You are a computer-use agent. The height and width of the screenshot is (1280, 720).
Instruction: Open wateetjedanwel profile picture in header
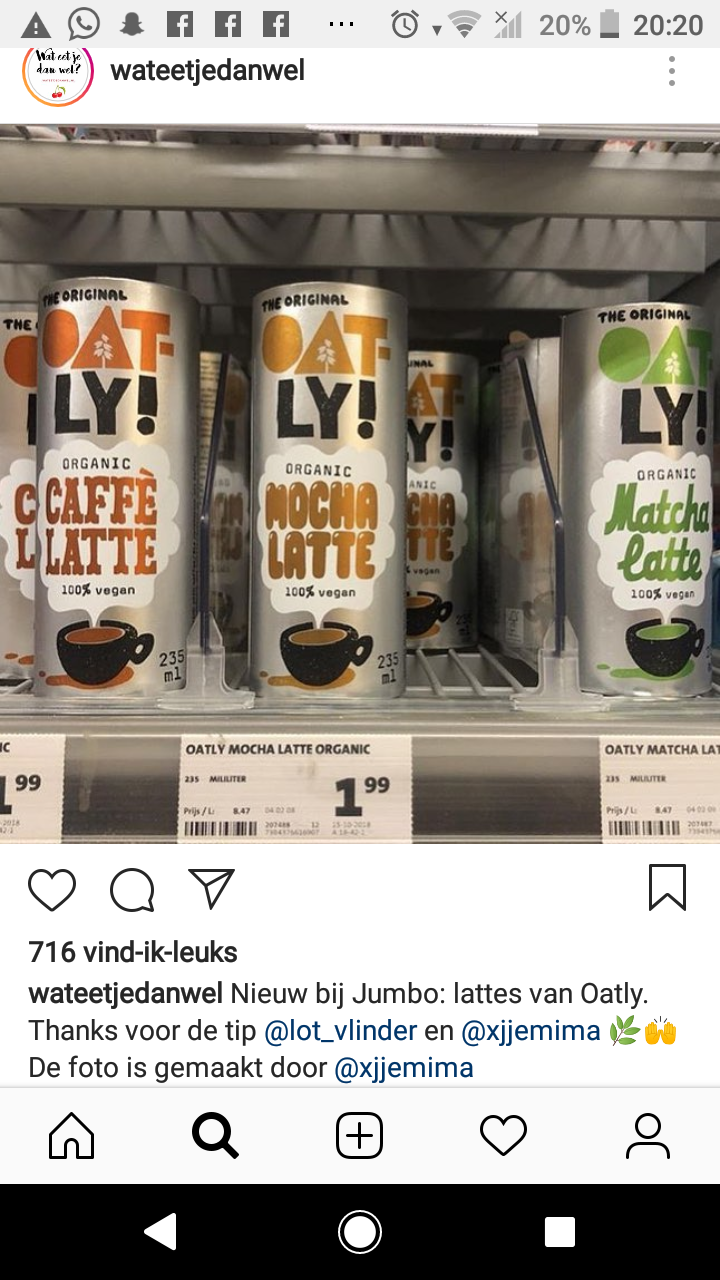pos(58,74)
